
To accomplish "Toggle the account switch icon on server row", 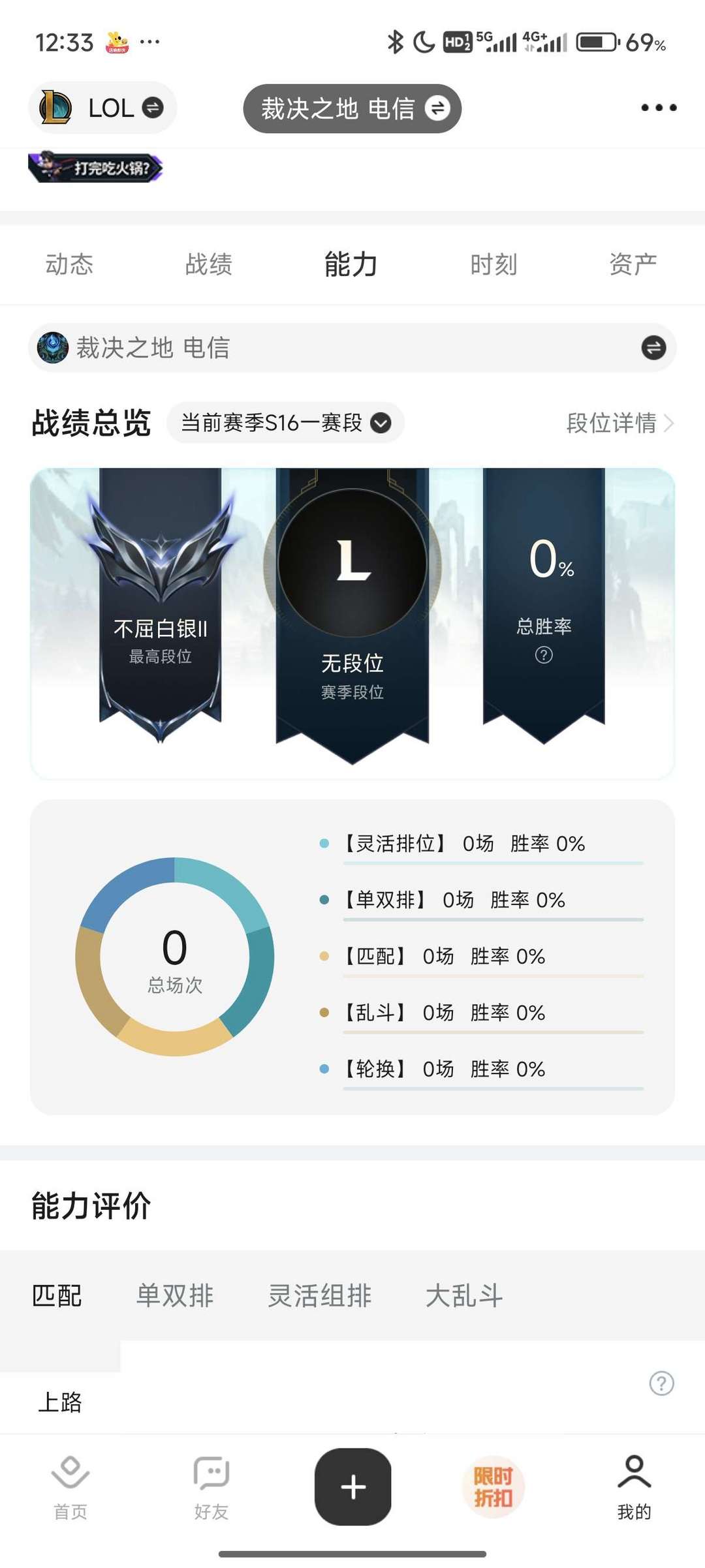I will [654, 348].
